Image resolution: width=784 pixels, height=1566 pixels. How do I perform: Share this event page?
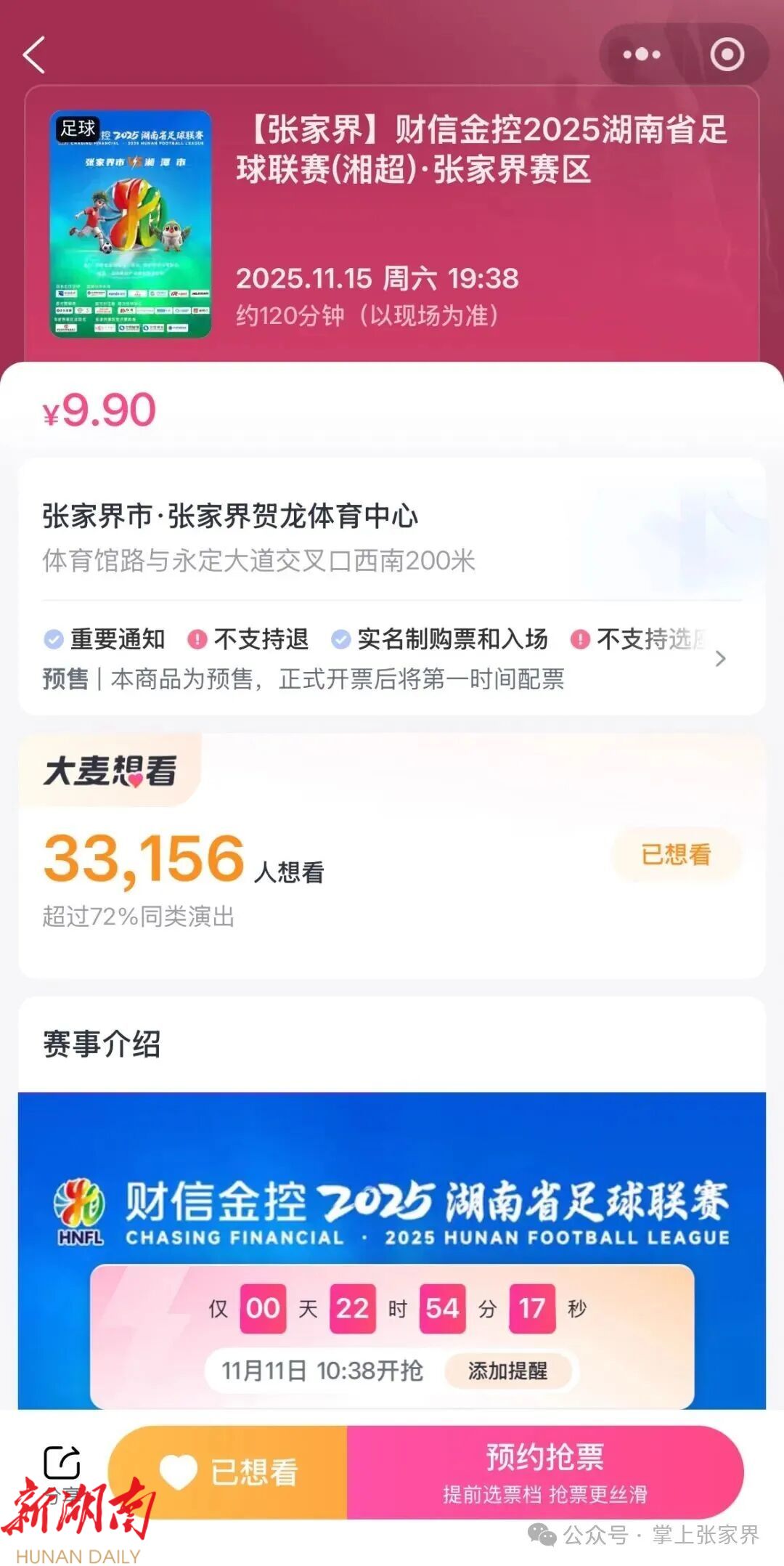click(x=62, y=1463)
